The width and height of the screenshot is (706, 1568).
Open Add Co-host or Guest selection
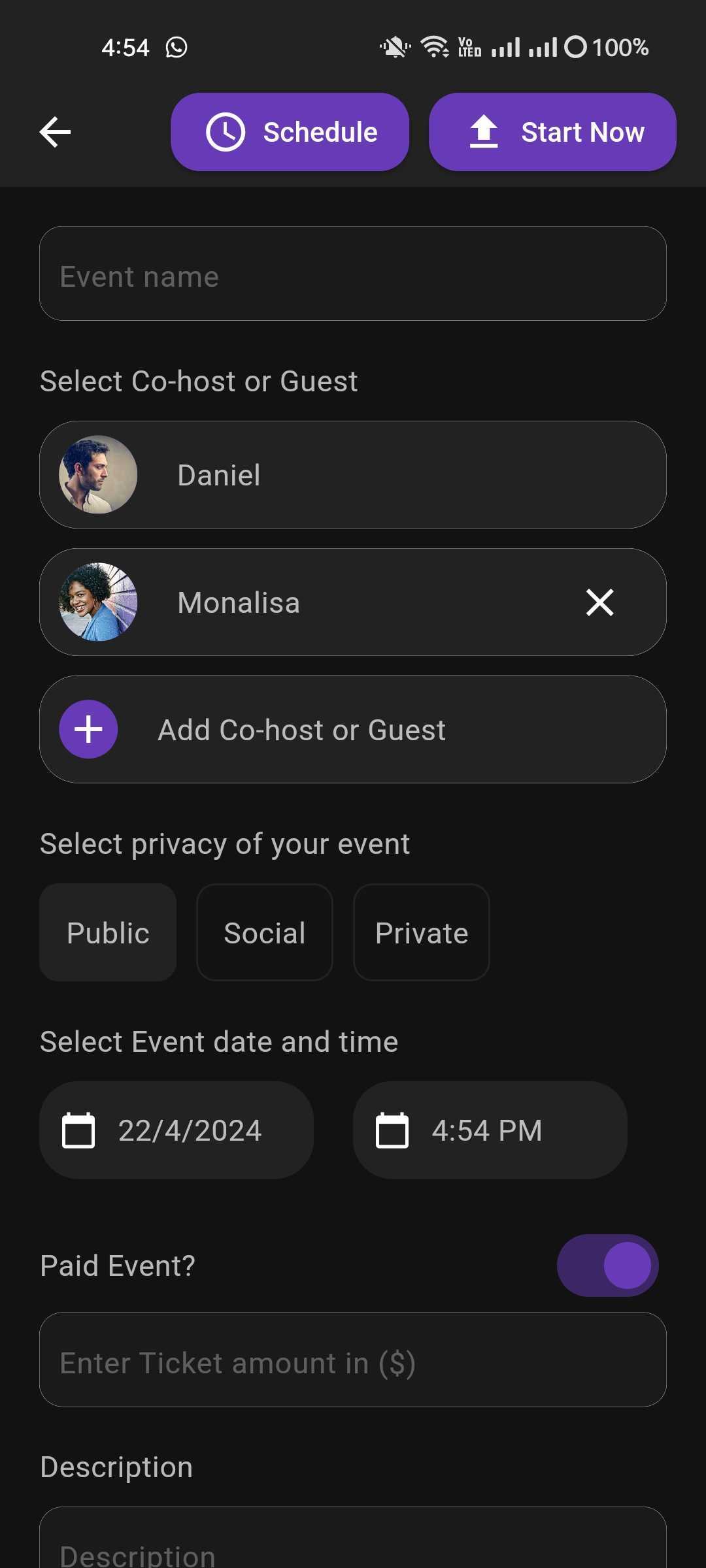353,729
